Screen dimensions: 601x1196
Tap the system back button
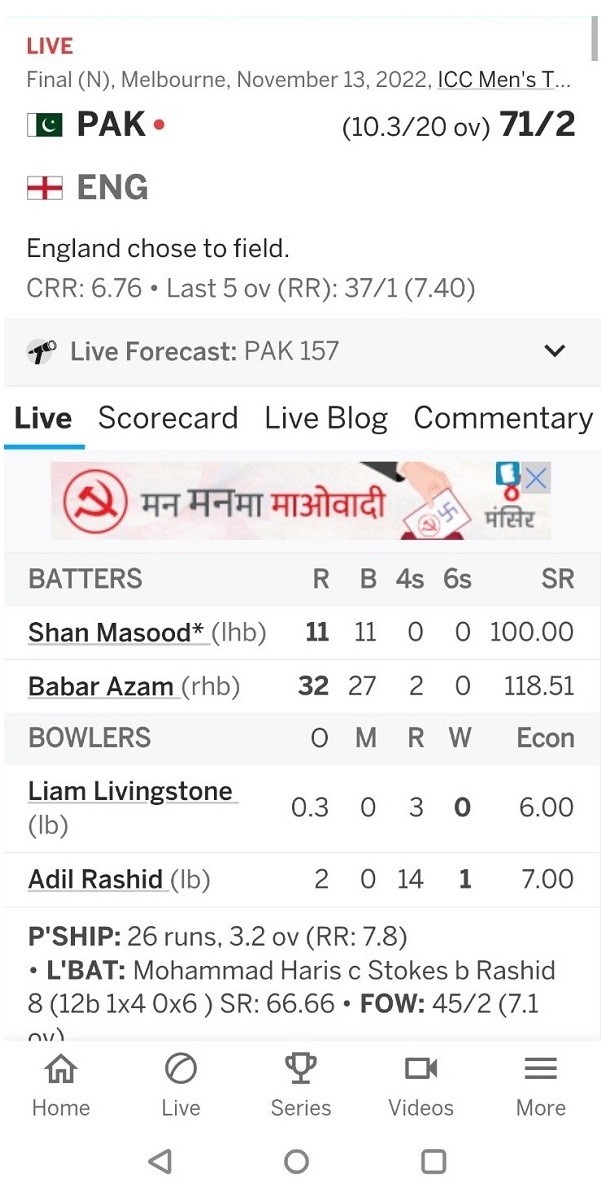[159, 1161]
